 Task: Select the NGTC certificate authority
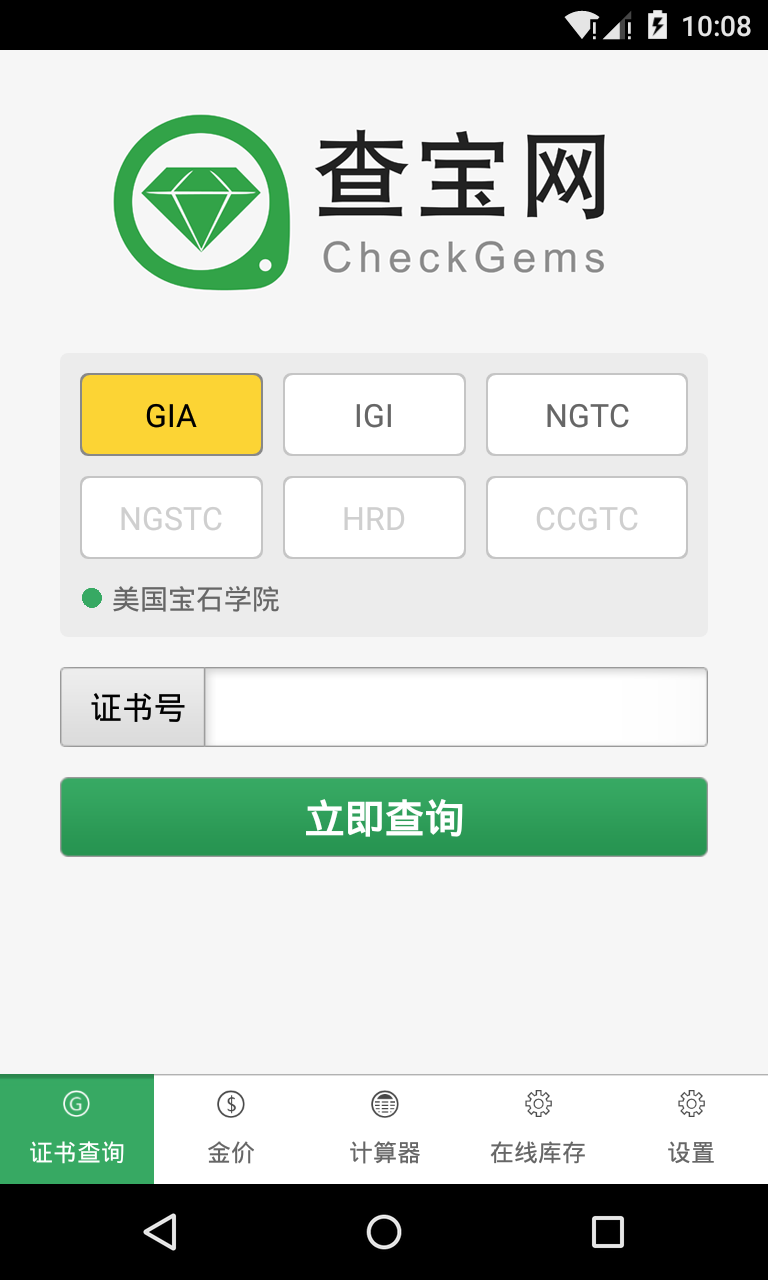coord(586,414)
